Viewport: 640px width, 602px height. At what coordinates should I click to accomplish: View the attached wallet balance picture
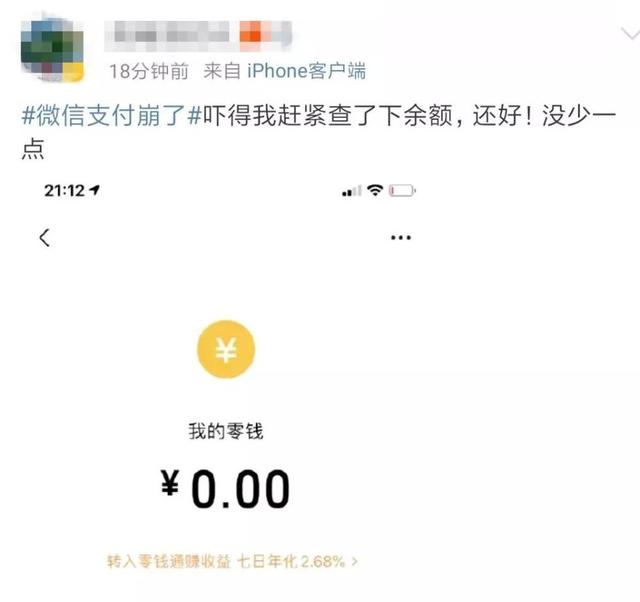(x=227, y=380)
